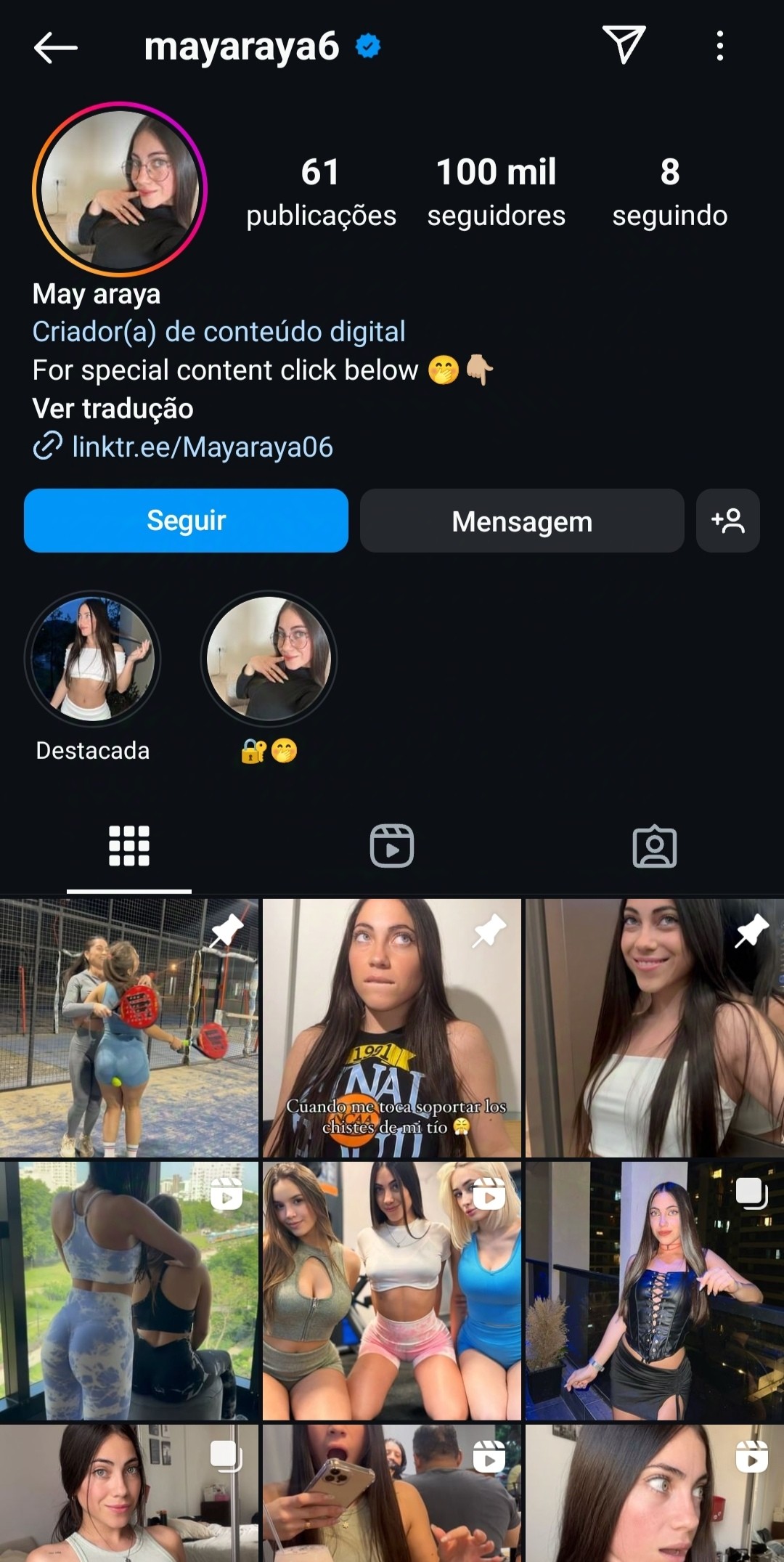Open the pinned post captioned 'Cuando me toca soportar'
784x1562 pixels.
[x=392, y=1028]
